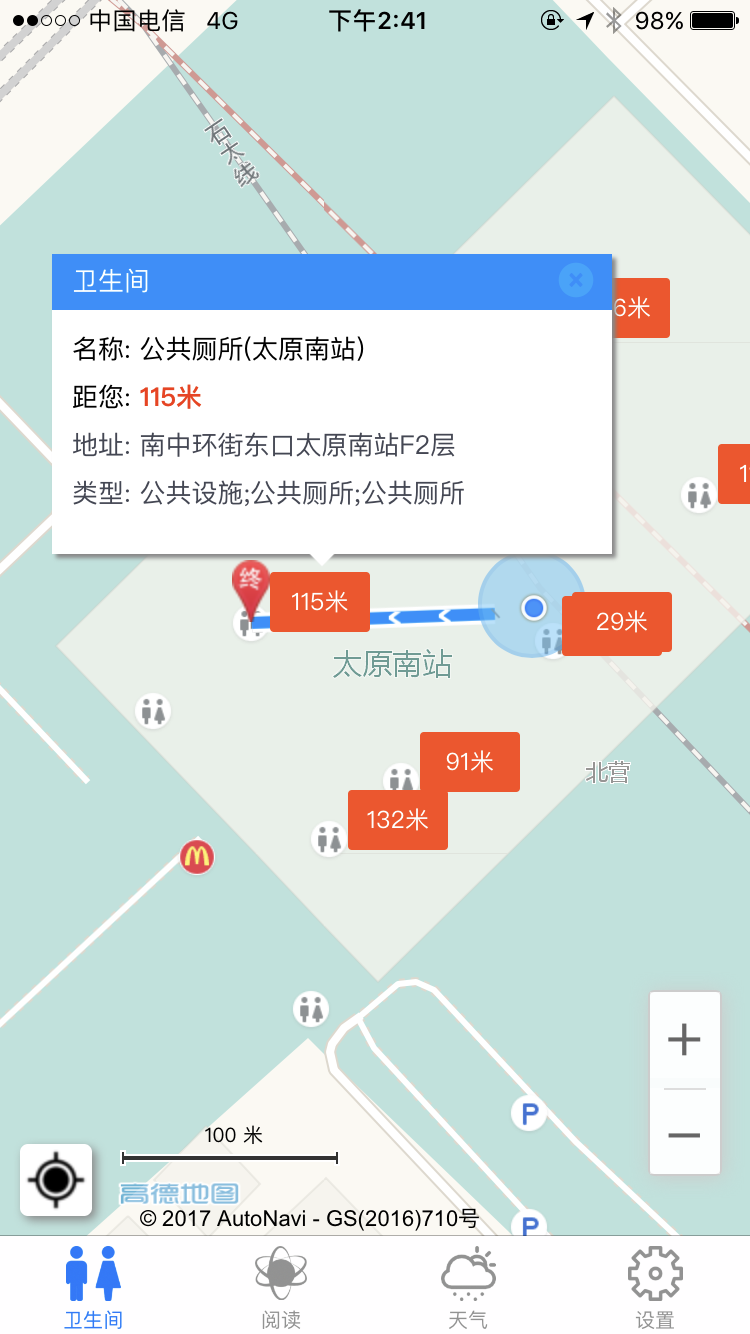The height and width of the screenshot is (1334, 750).
Task: Open the 天气 tab
Action: point(468,1287)
